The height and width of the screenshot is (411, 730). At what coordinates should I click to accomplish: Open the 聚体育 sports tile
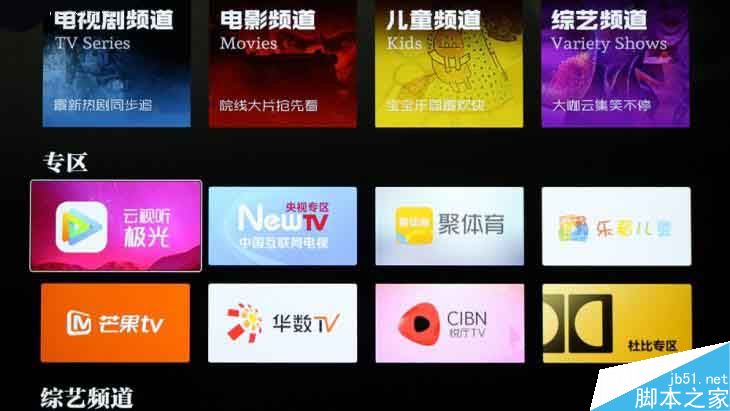click(x=449, y=225)
